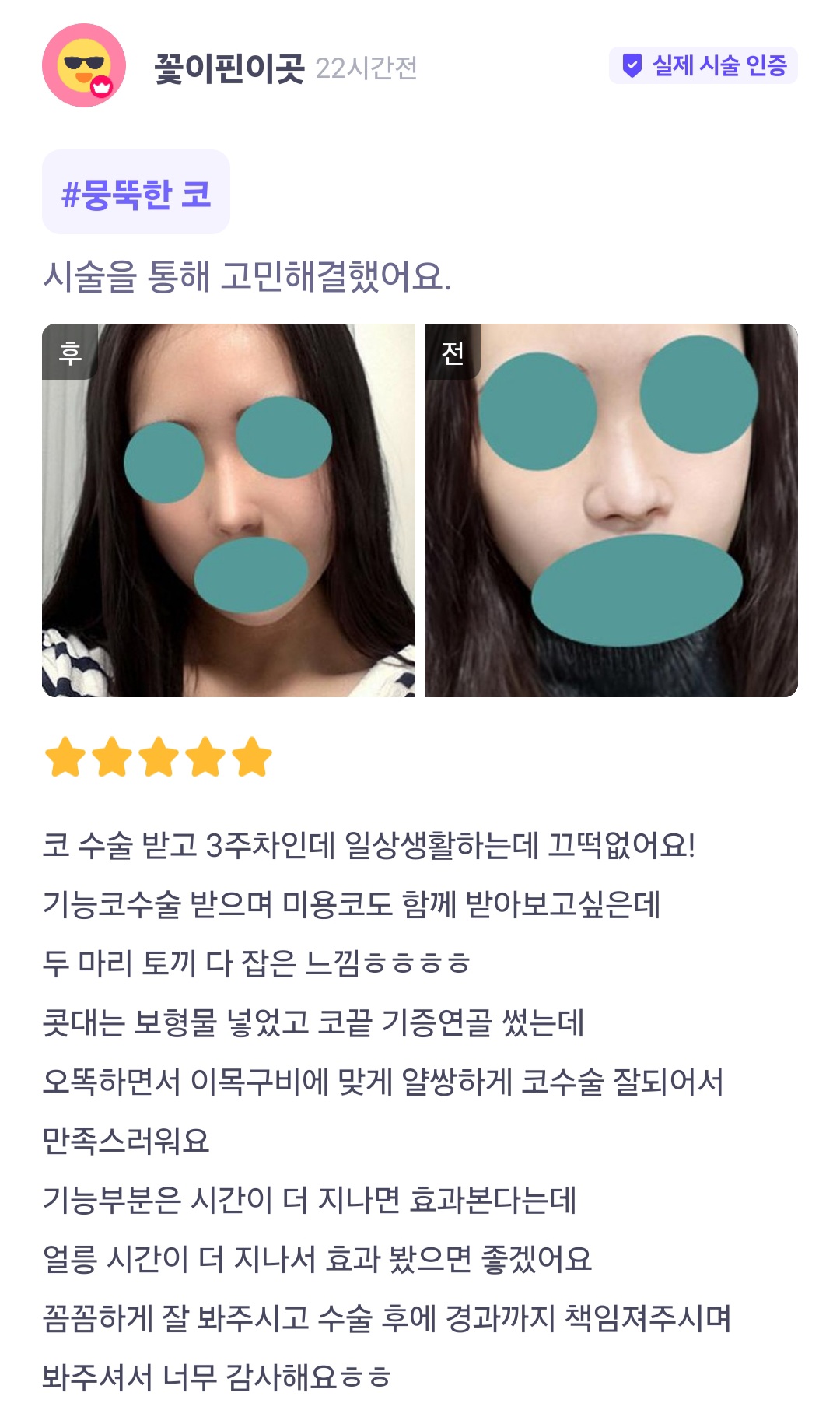Select the #뭉뚝한 코 hashtag chip
The image size is (840, 1417).
(x=136, y=192)
